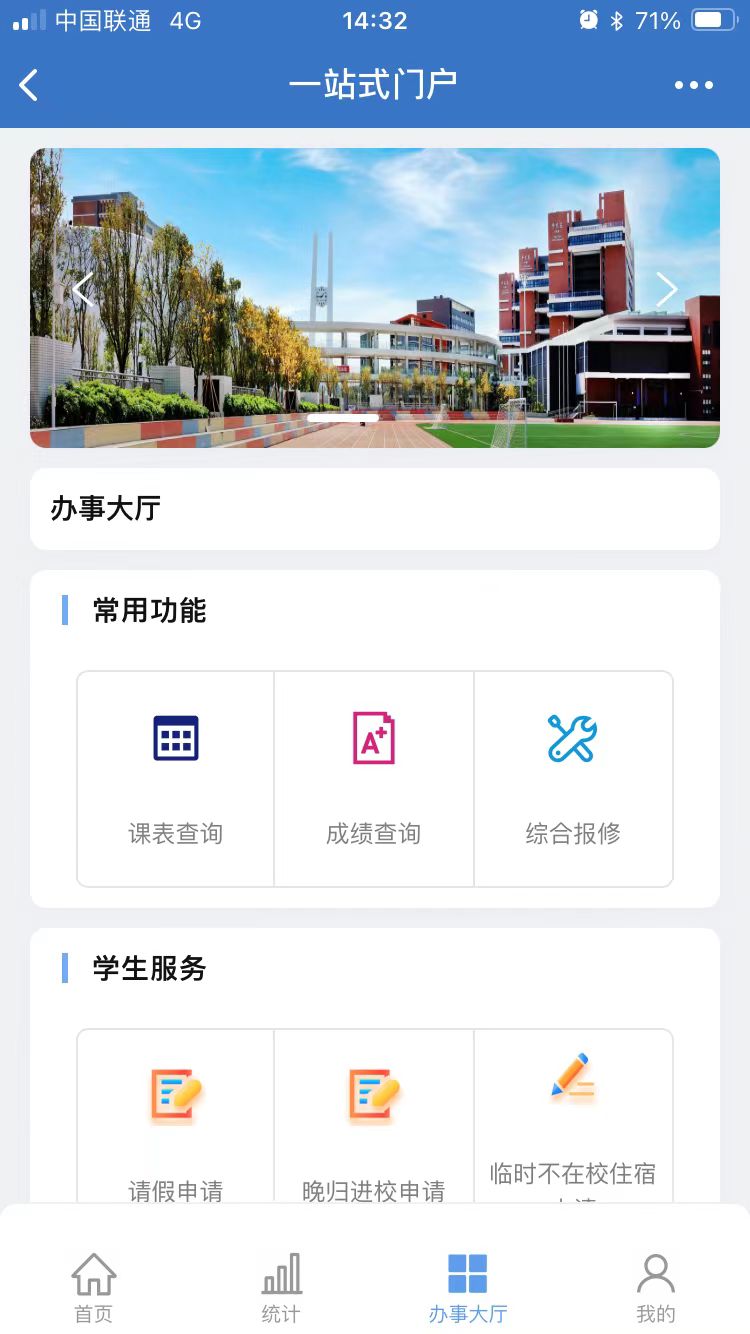The width and height of the screenshot is (750, 1334).
Task: Open 课表查询 timetable lookup
Action: coord(176,778)
